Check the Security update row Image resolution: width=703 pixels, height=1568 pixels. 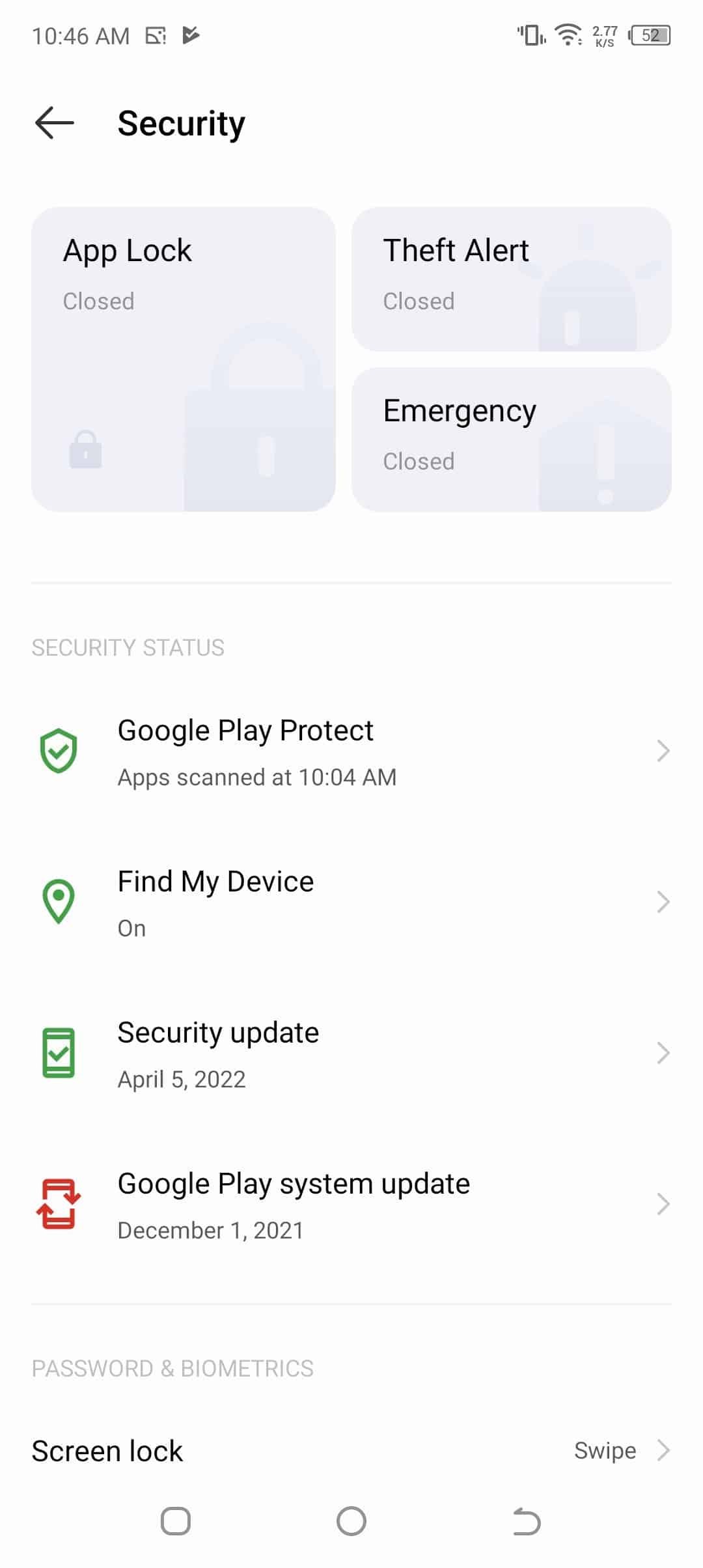pos(351,1054)
